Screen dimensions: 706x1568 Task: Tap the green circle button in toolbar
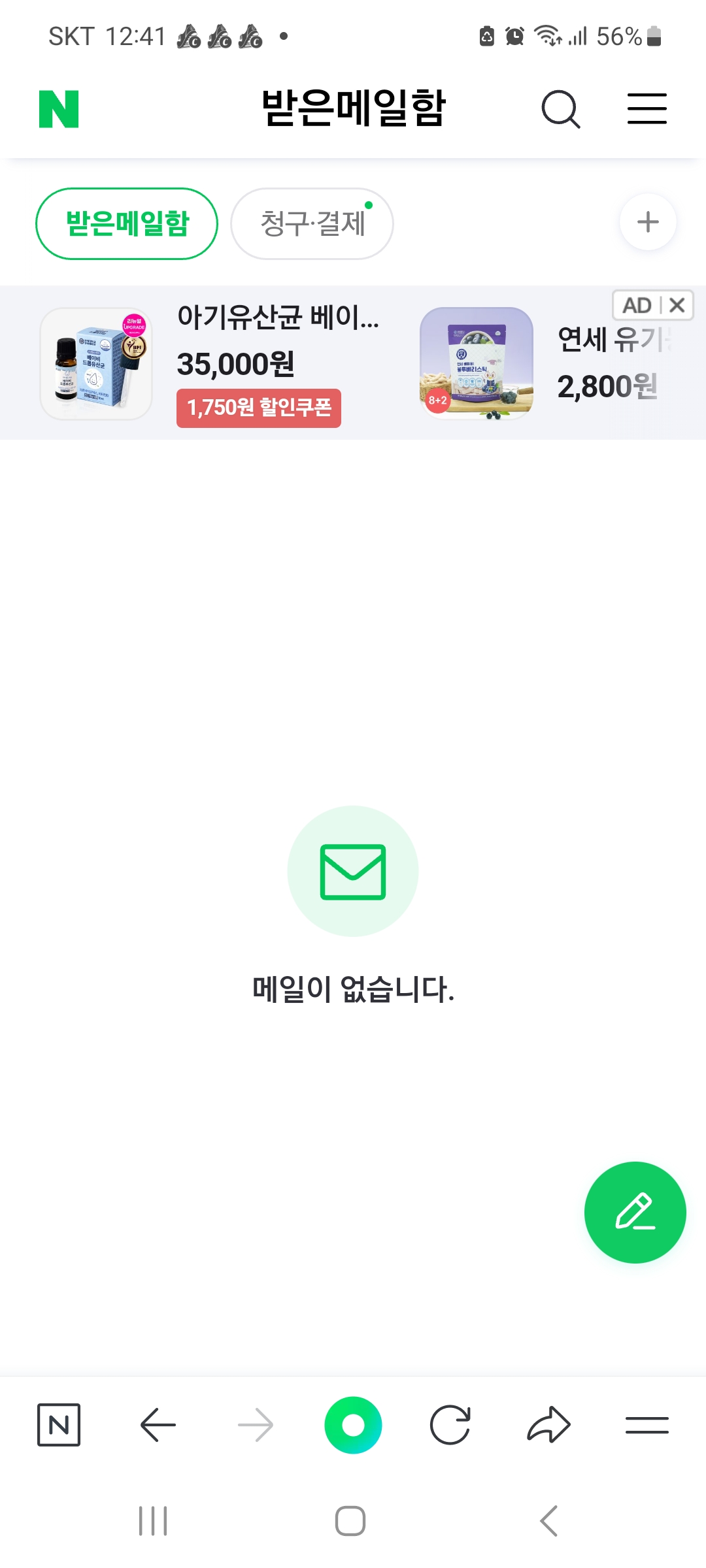[353, 1425]
